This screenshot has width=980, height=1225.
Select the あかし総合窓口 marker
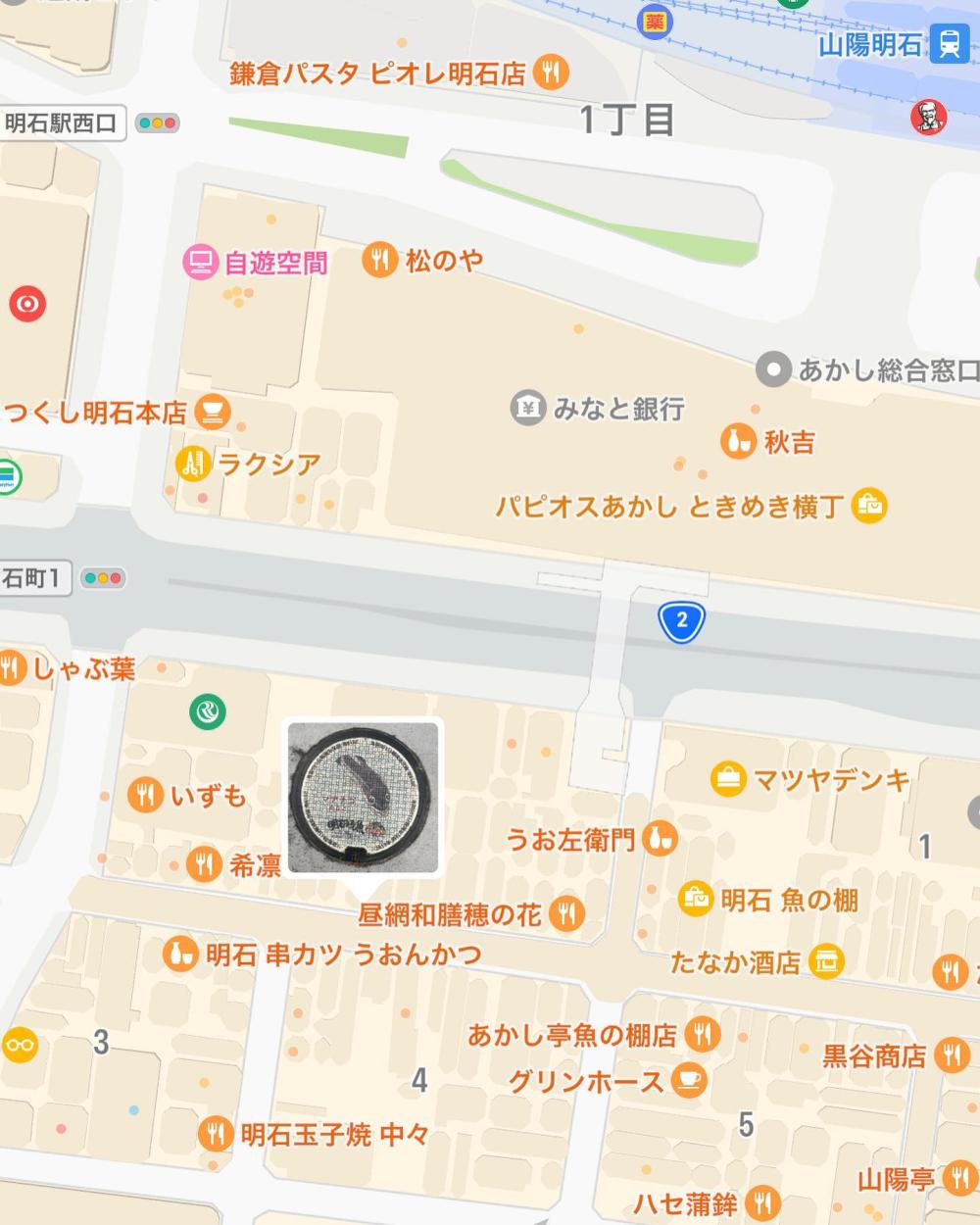774,369
